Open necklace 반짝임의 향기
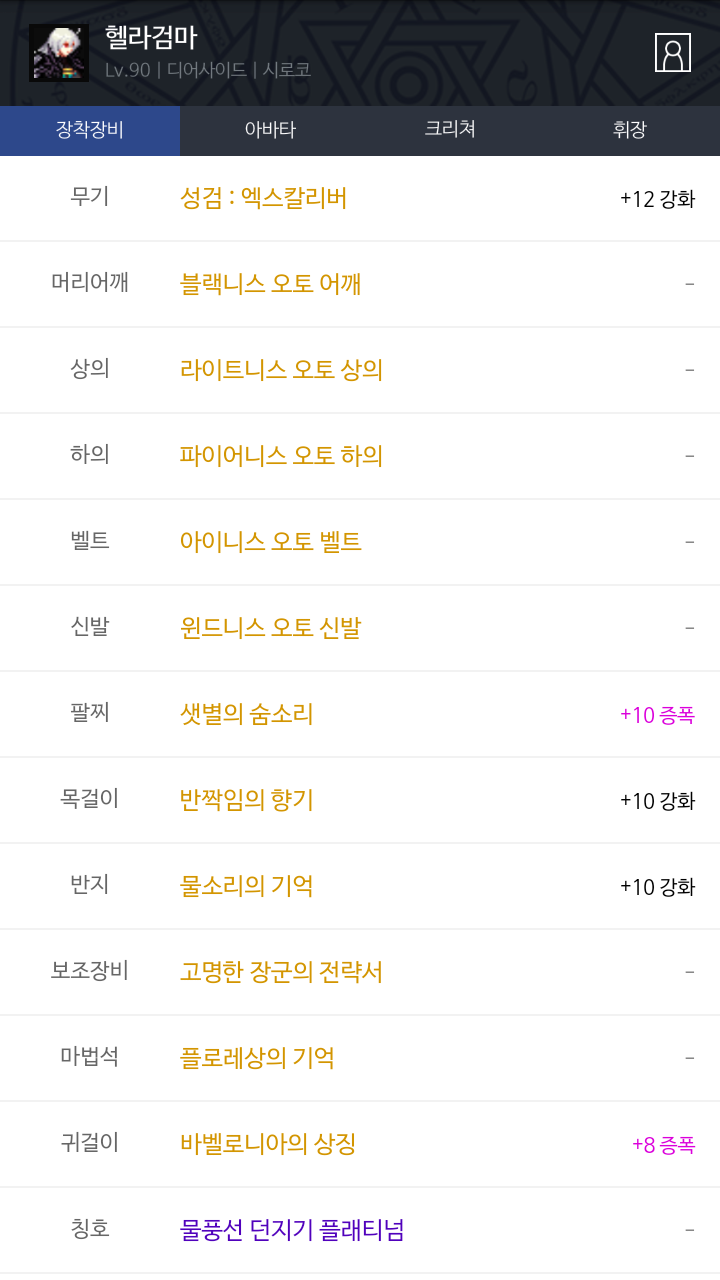 pos(246,800)
